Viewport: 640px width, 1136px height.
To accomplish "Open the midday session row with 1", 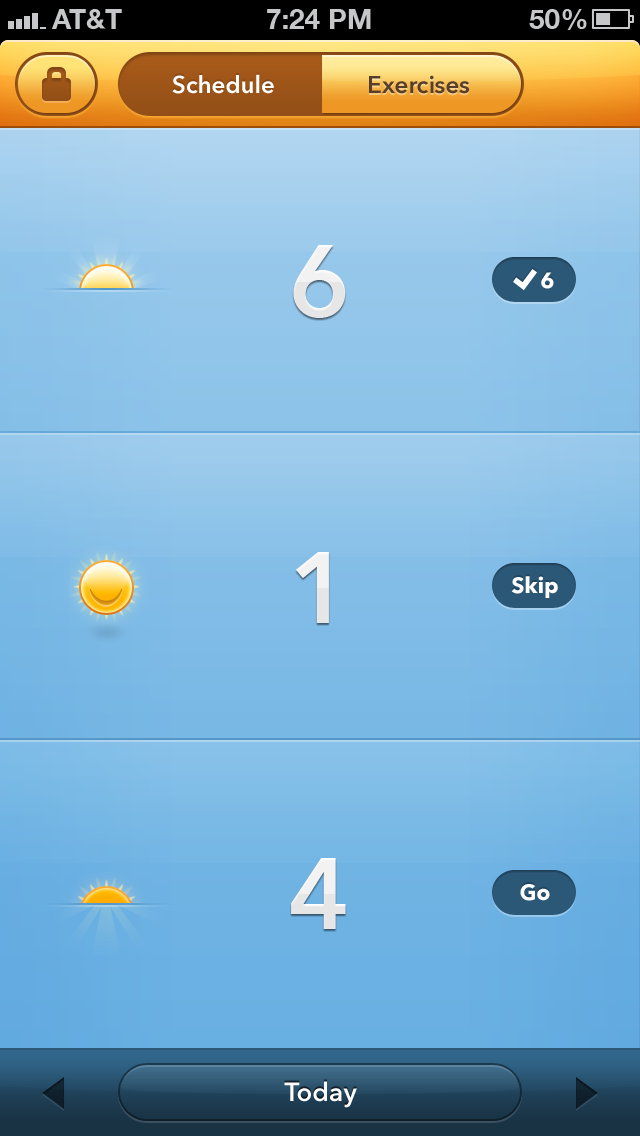I will coord(319,590).
